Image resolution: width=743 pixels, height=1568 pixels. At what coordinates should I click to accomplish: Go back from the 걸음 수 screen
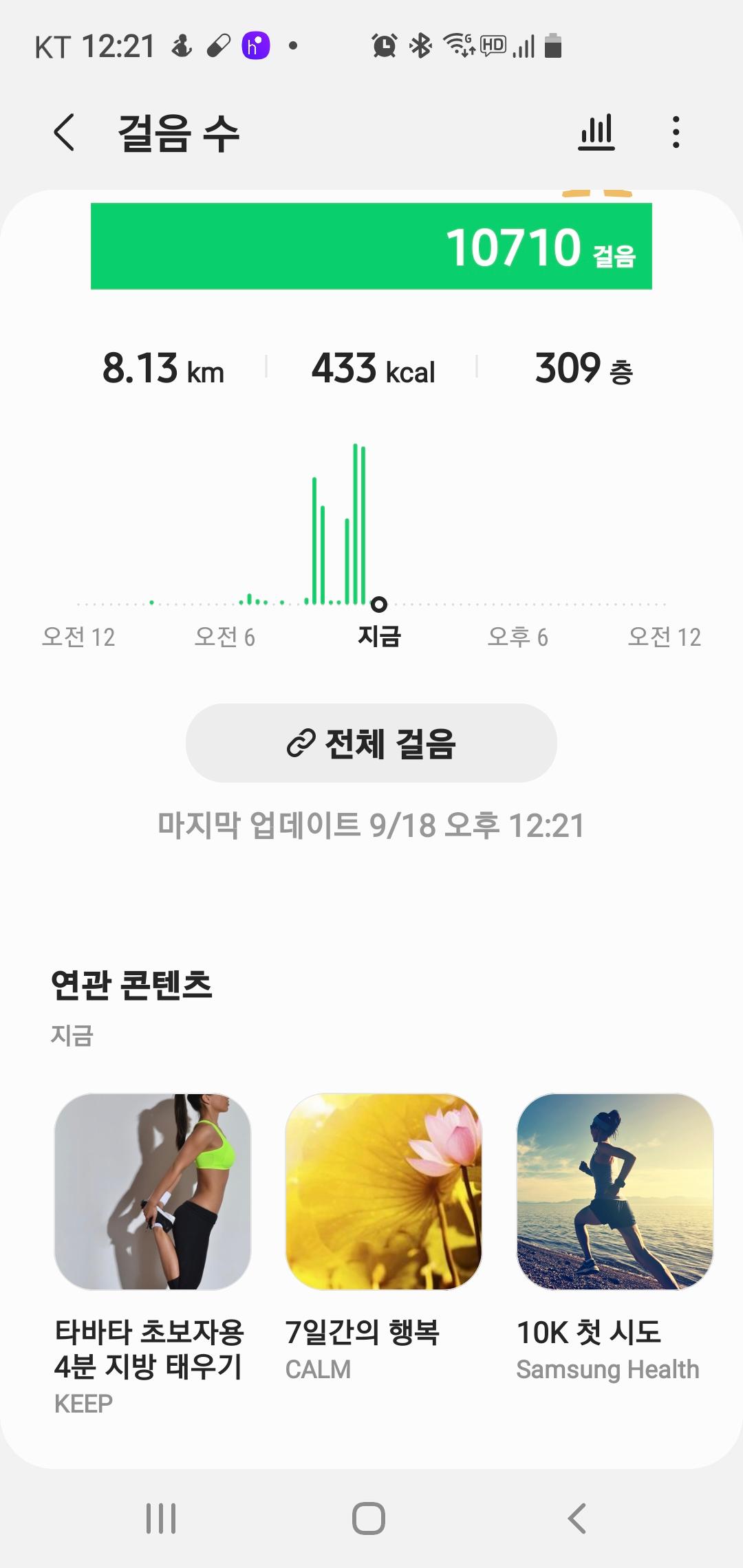[64, 132]
